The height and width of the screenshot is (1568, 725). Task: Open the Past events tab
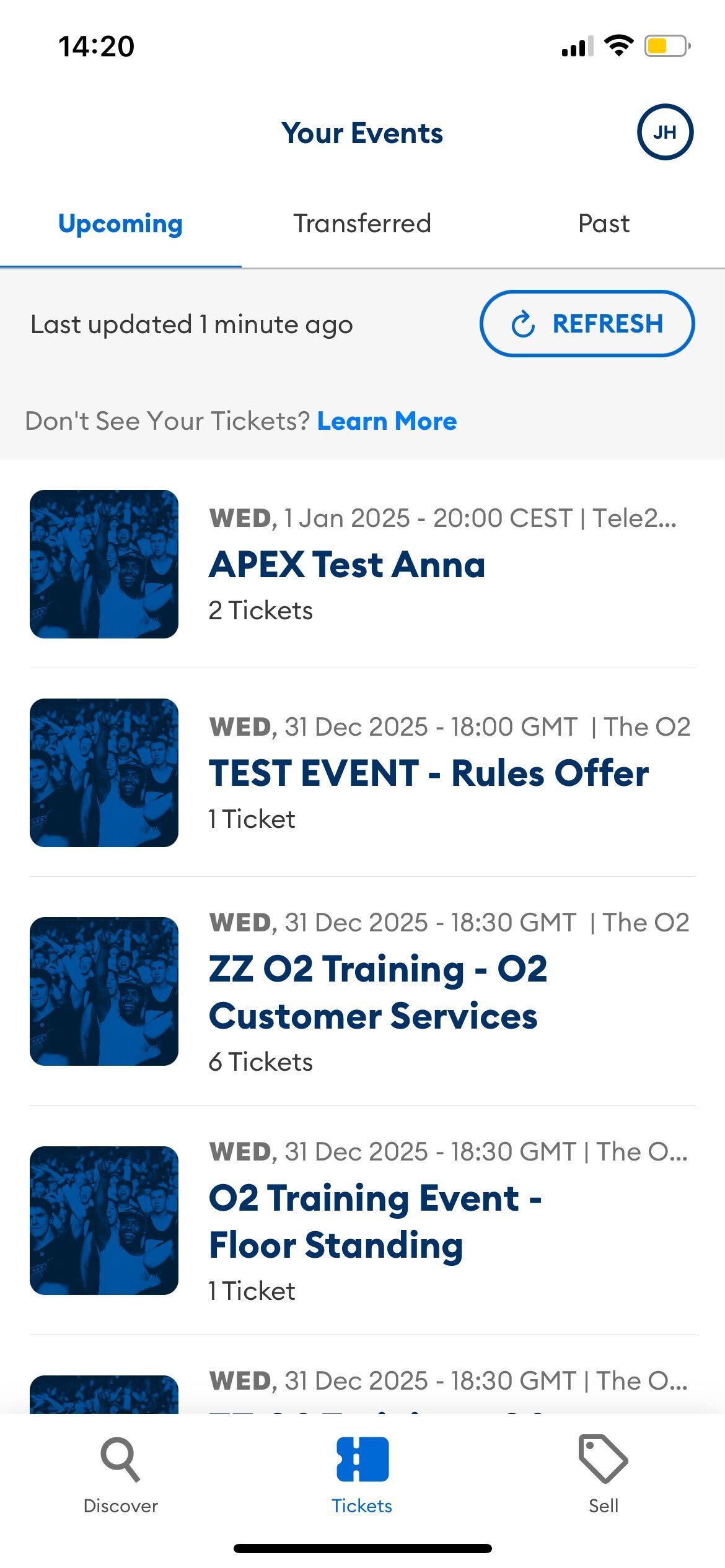(x=604, y=224)
